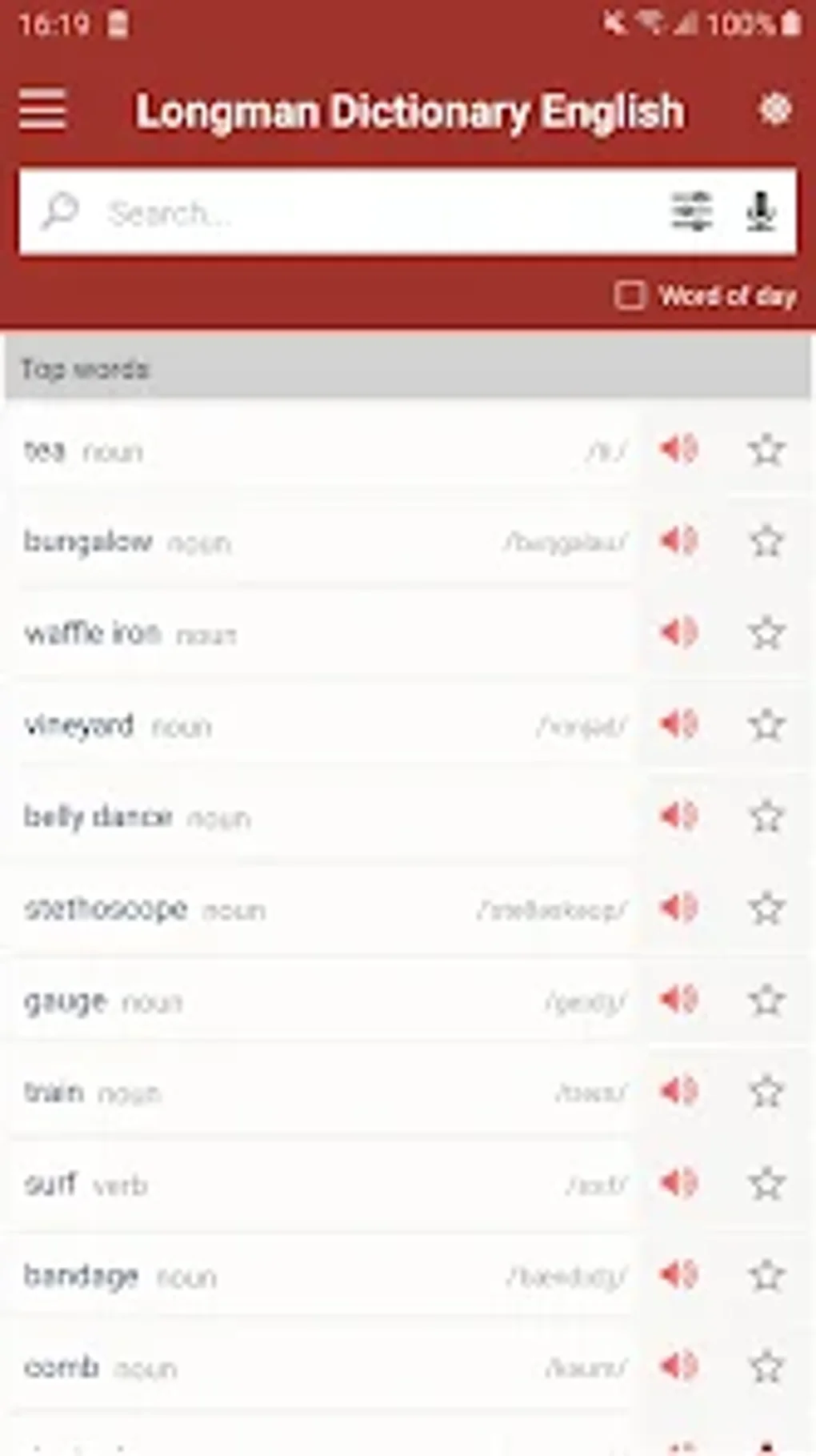
Task: Play pronunciation of waffle iron
Action: pyautogui.click(x=679, y=633)
